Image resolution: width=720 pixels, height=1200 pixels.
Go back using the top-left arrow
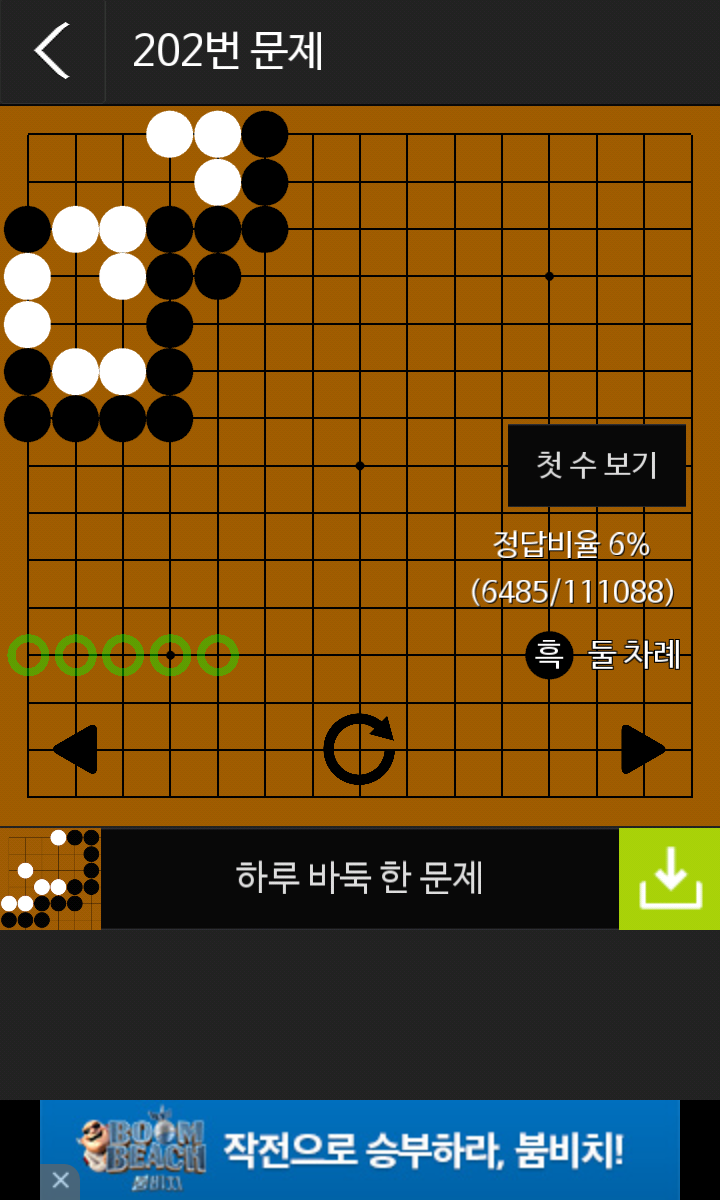[52, 51]
